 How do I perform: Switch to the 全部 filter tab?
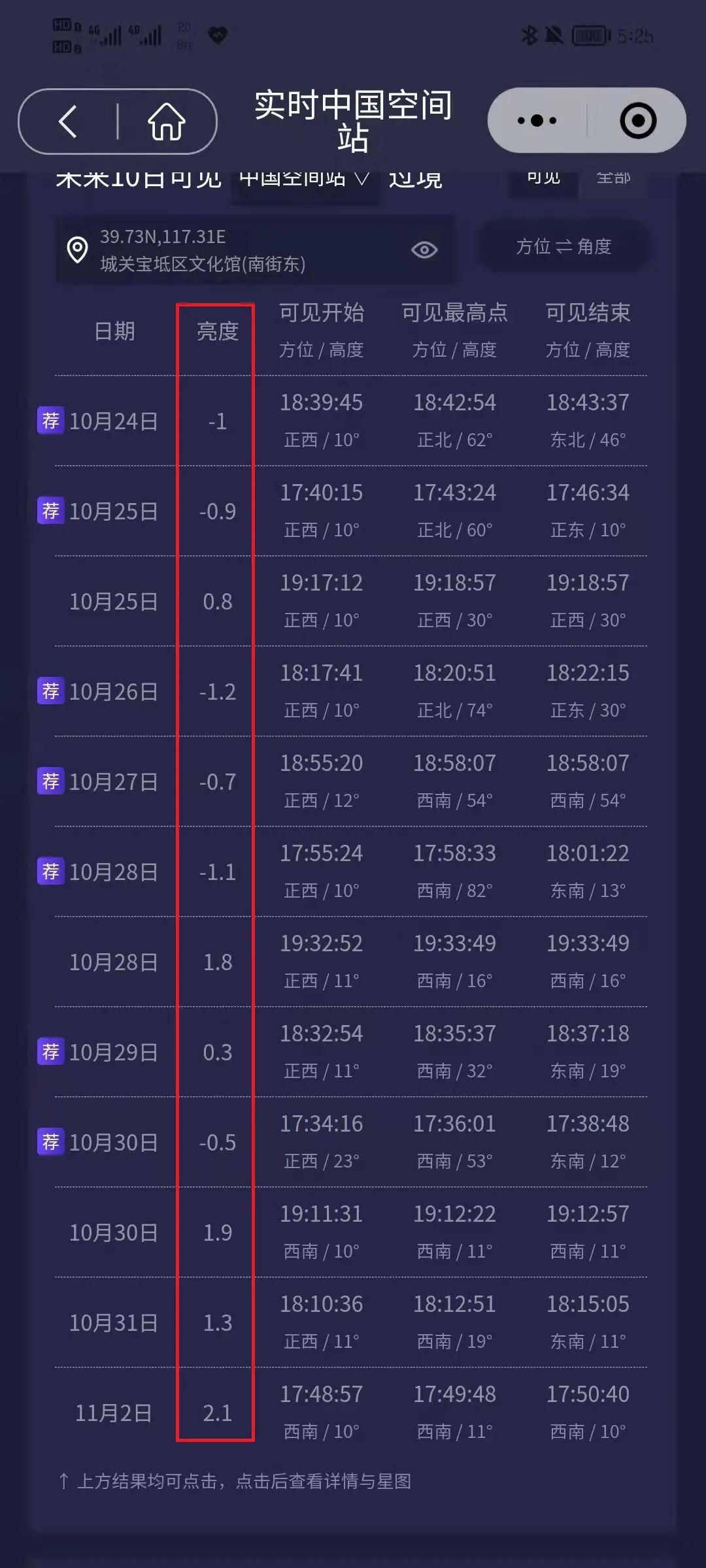click(613, 179)
